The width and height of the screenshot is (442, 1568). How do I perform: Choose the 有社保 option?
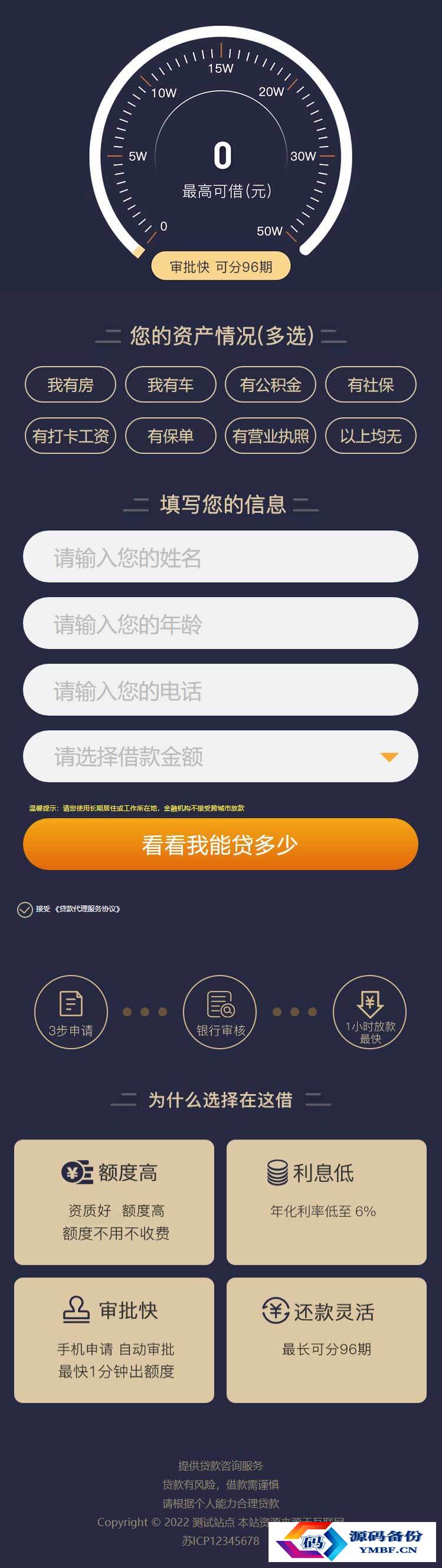[370, 385]
